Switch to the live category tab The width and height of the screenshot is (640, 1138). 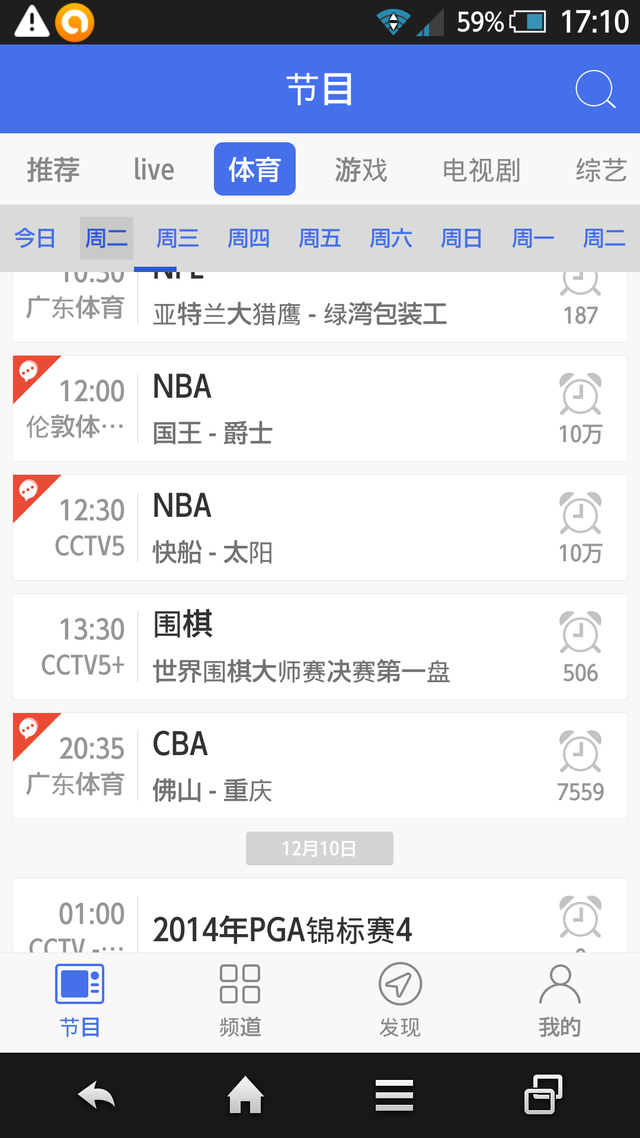(153, 169)
